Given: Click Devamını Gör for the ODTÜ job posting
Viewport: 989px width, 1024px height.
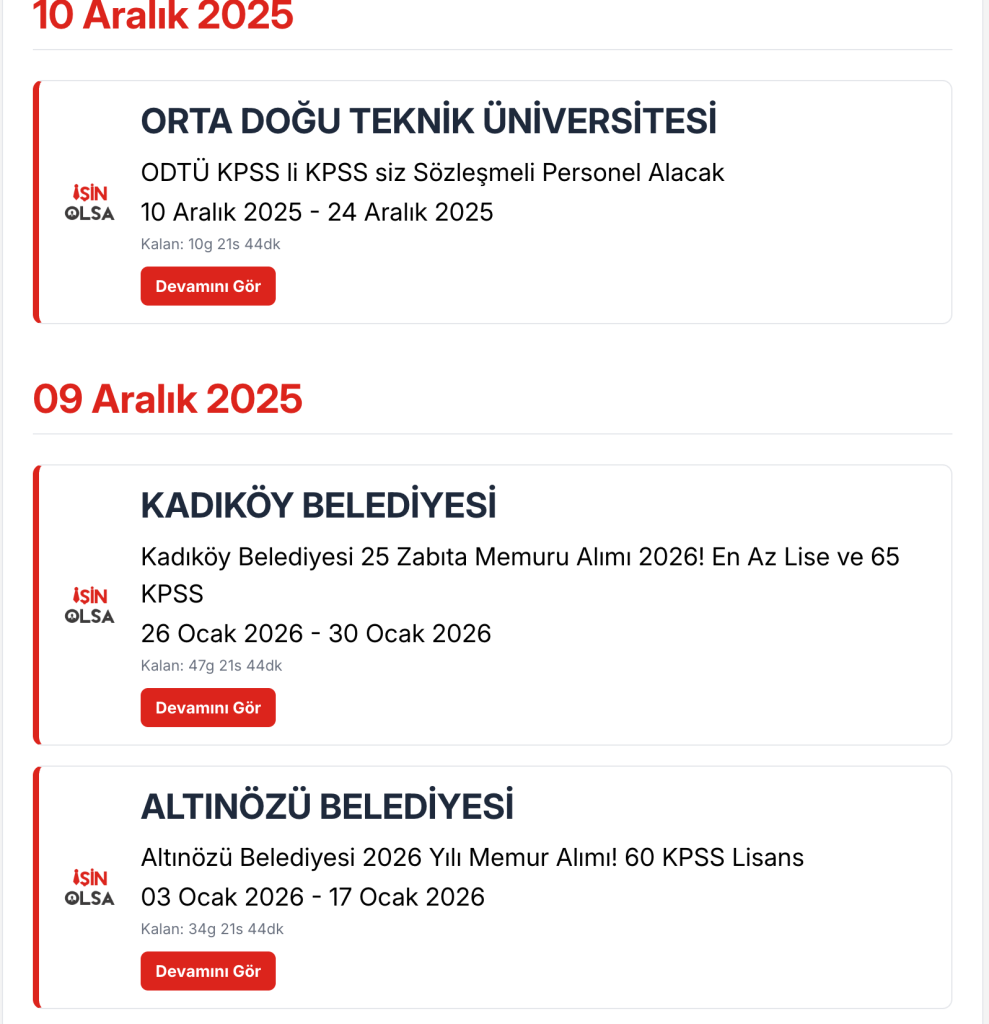Looking at the screenshot, I should (x=207, y=285).
